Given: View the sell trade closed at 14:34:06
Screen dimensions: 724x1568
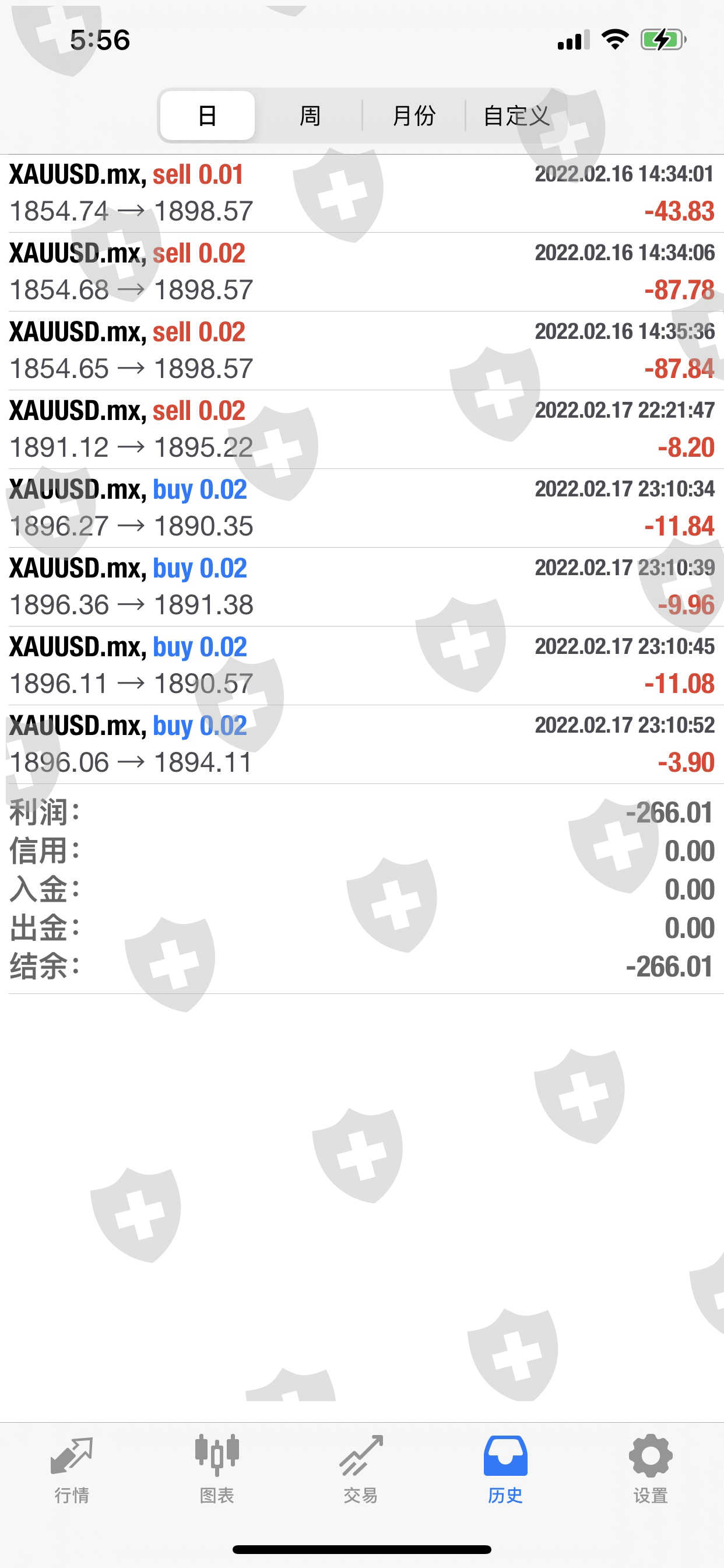Looking at the screenshot, I should (x=361, y=272).
